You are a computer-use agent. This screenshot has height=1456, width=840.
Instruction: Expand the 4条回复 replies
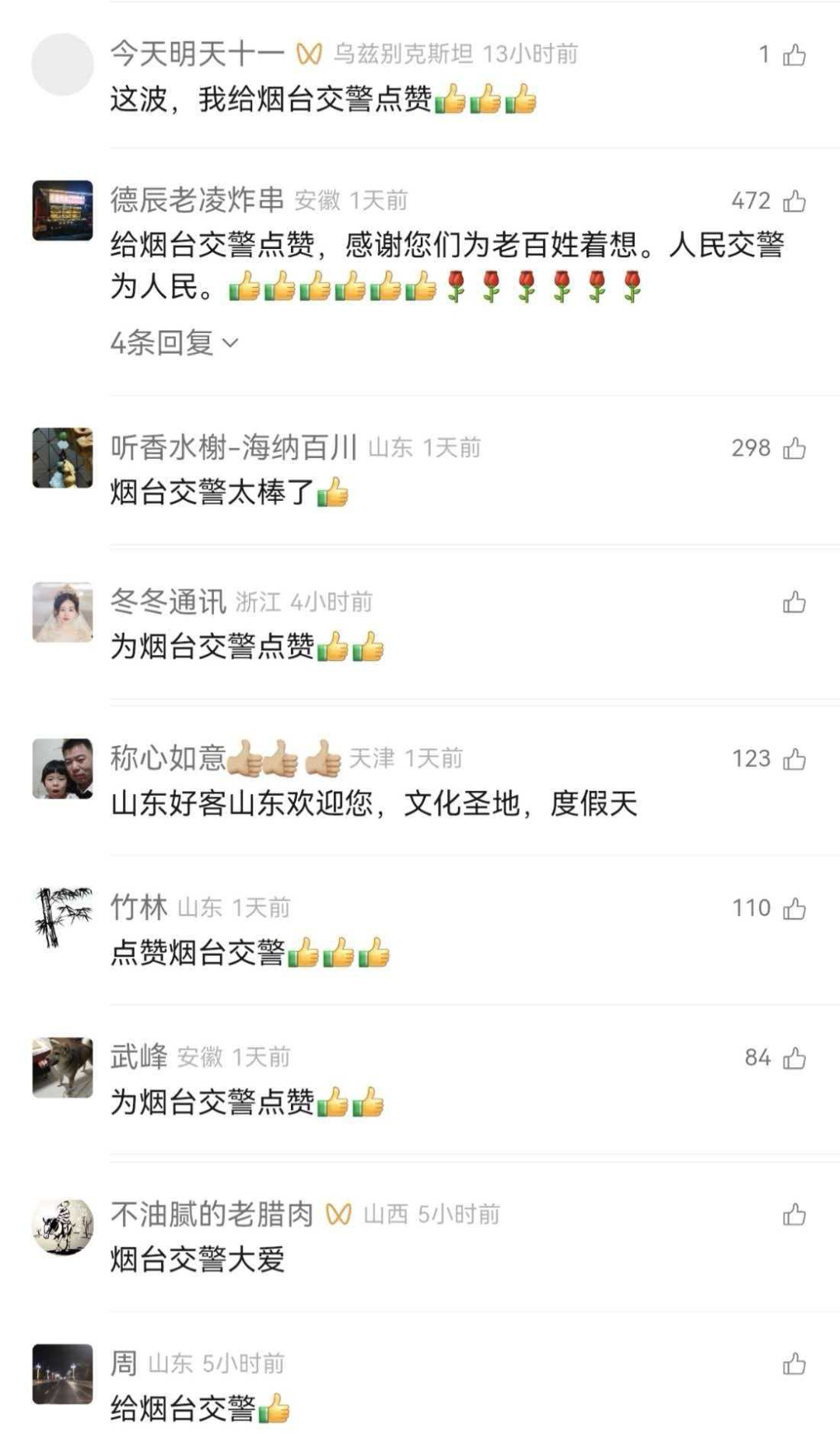[173, 342]
